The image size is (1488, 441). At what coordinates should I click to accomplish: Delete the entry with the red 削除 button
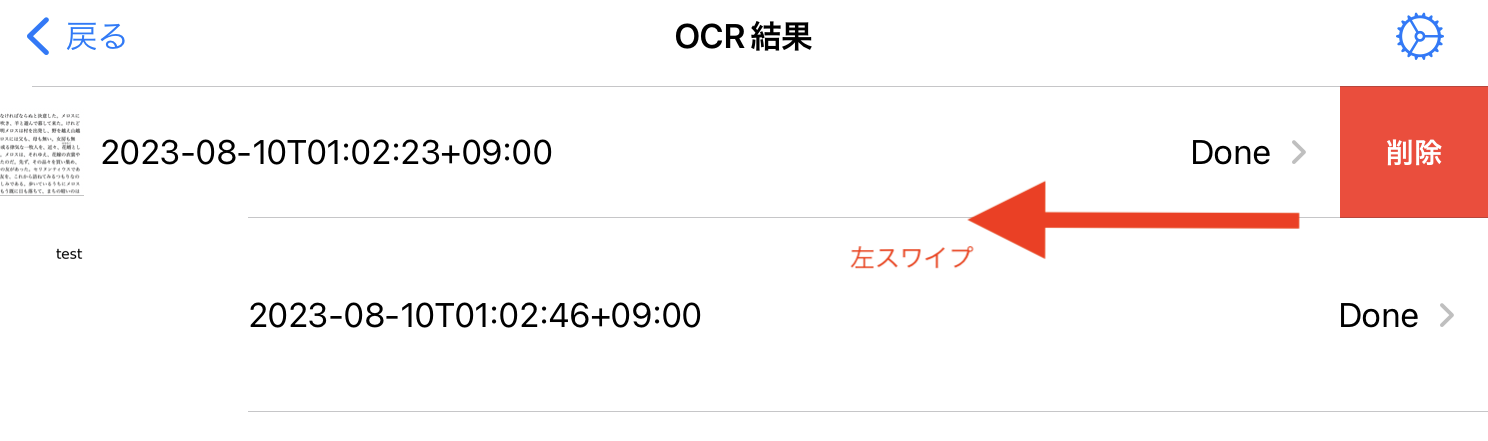[x=1413, y=153]
